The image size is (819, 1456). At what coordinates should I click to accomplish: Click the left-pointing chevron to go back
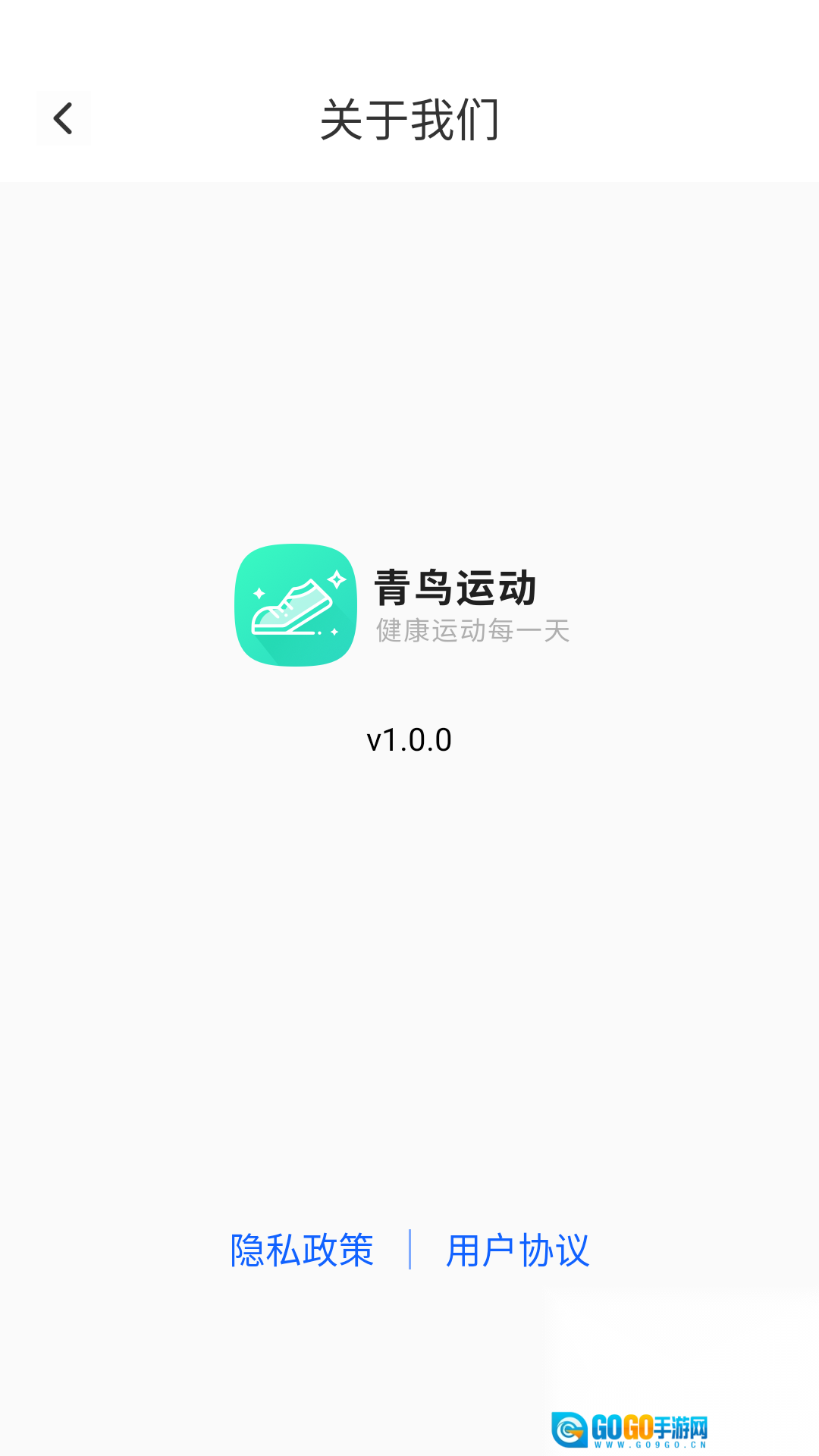[x=64, y=118]
